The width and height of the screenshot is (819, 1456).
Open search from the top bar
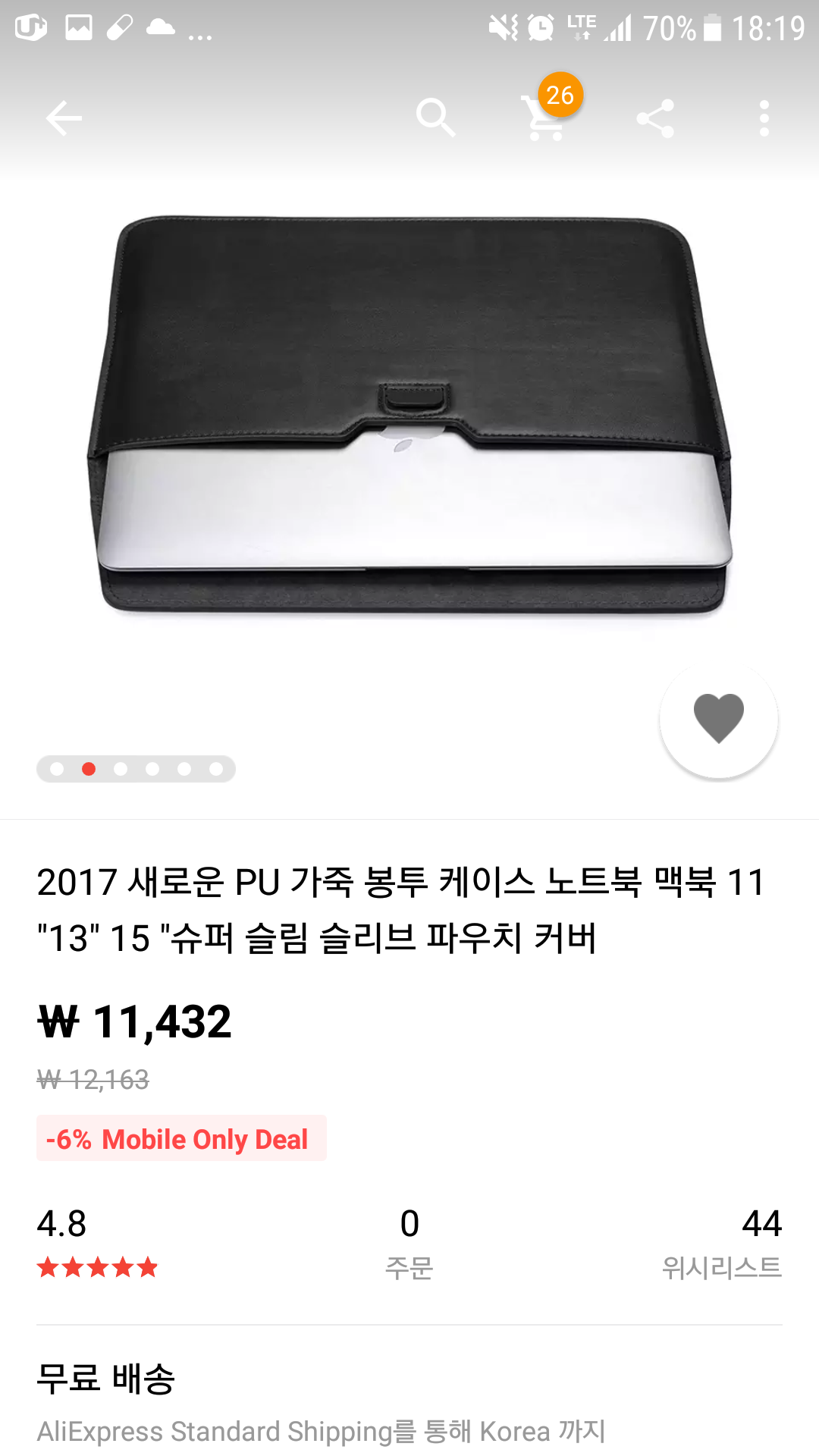(436, 118)
